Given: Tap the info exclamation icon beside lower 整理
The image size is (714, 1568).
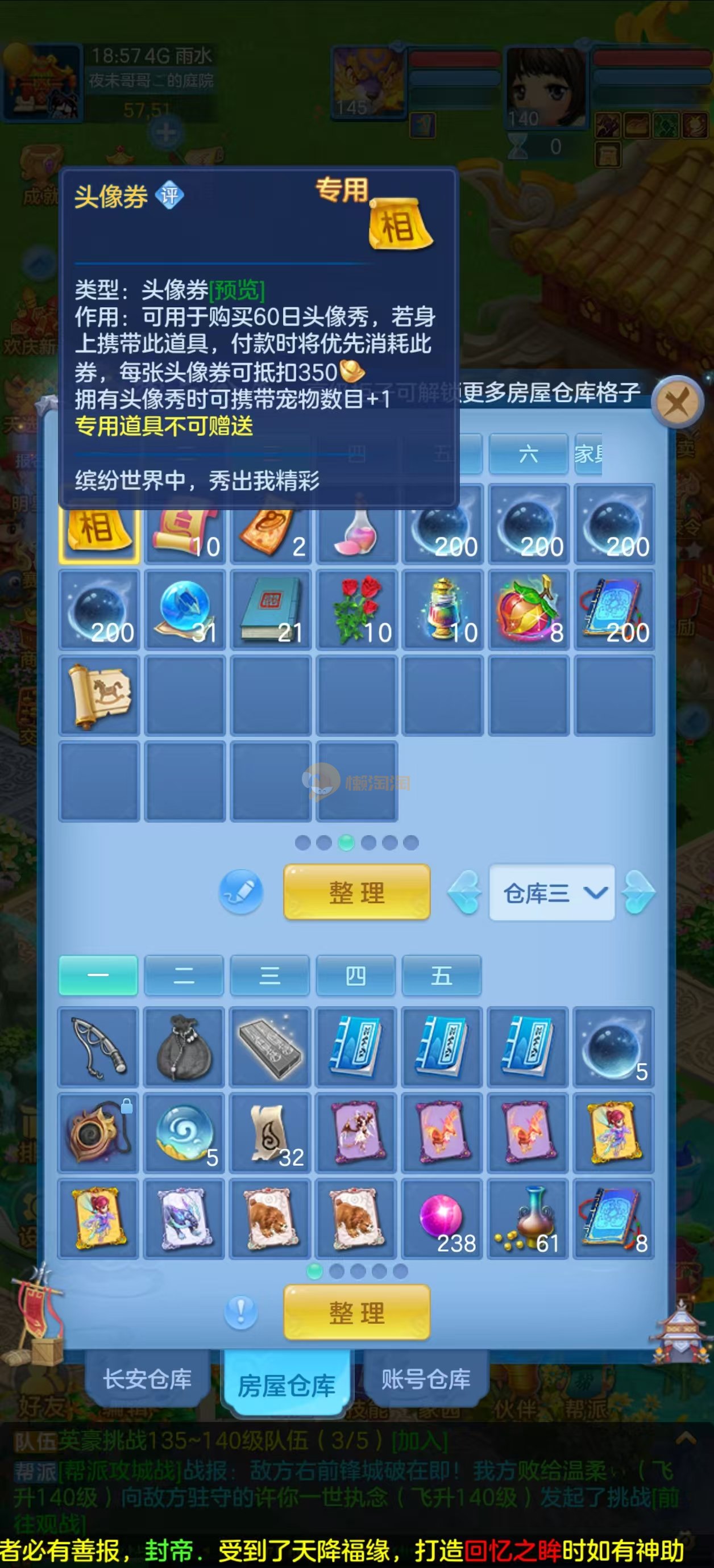Looking at the screenshot, I should pyautogui.click(x=241, y=1312).
